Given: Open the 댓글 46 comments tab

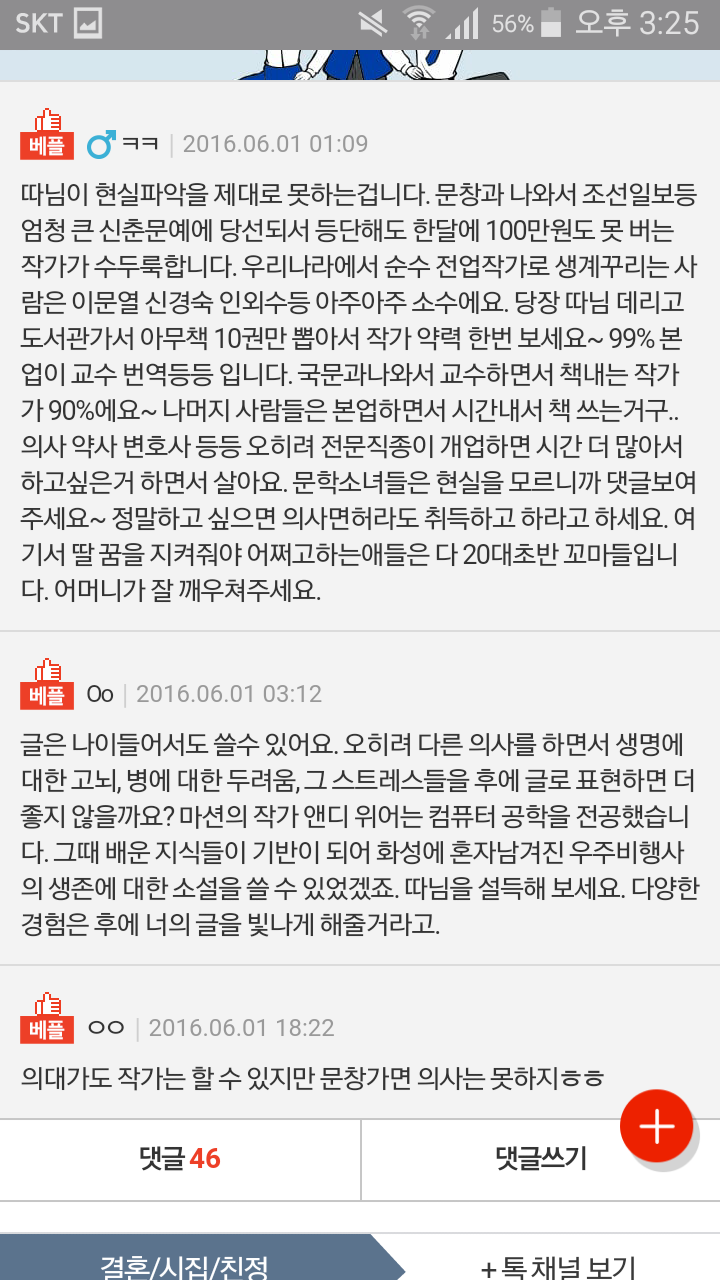Looking at the screenshot, I should point(180,1160).
